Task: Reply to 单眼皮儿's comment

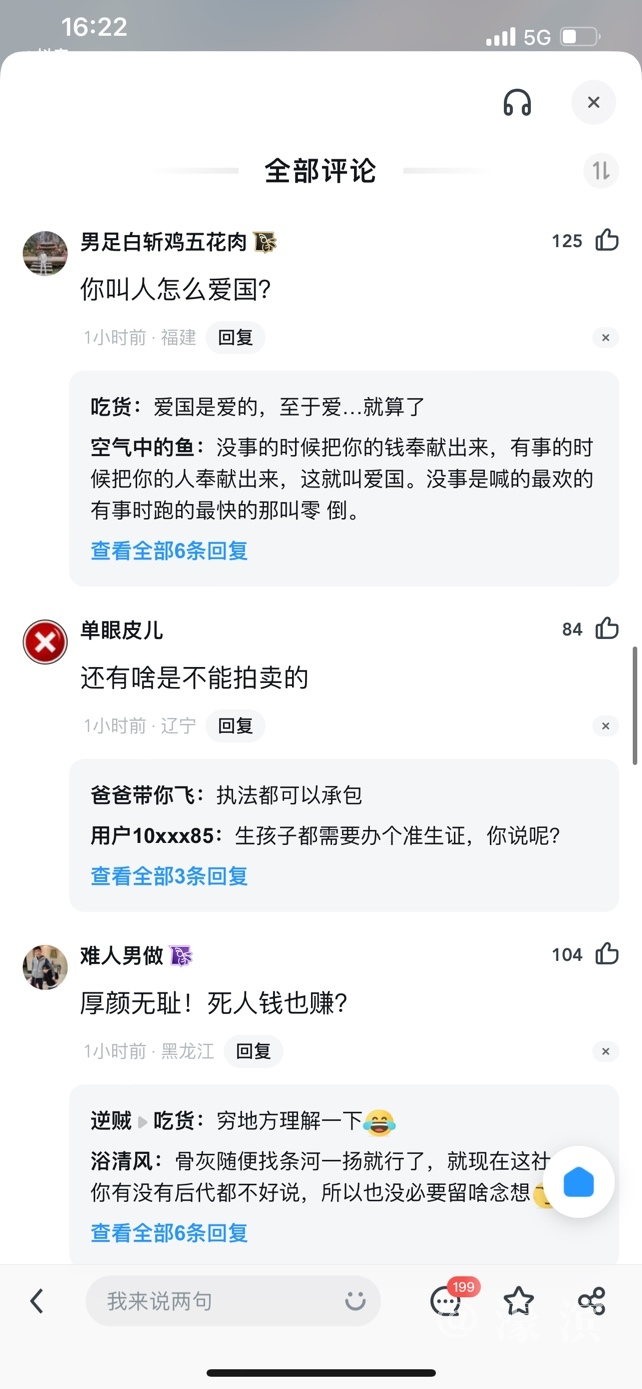Action: [x=236, y=726]
